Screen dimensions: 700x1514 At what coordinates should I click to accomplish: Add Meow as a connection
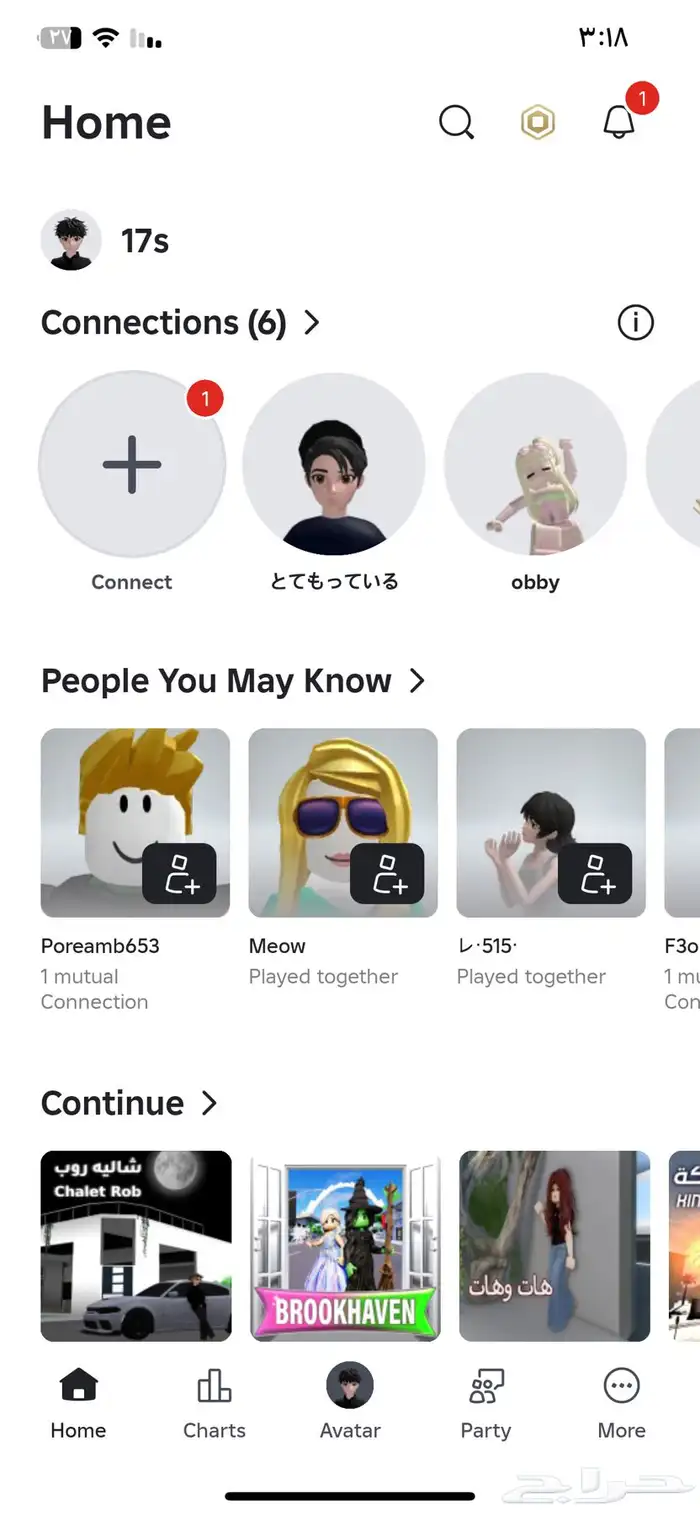click(388, 873)
